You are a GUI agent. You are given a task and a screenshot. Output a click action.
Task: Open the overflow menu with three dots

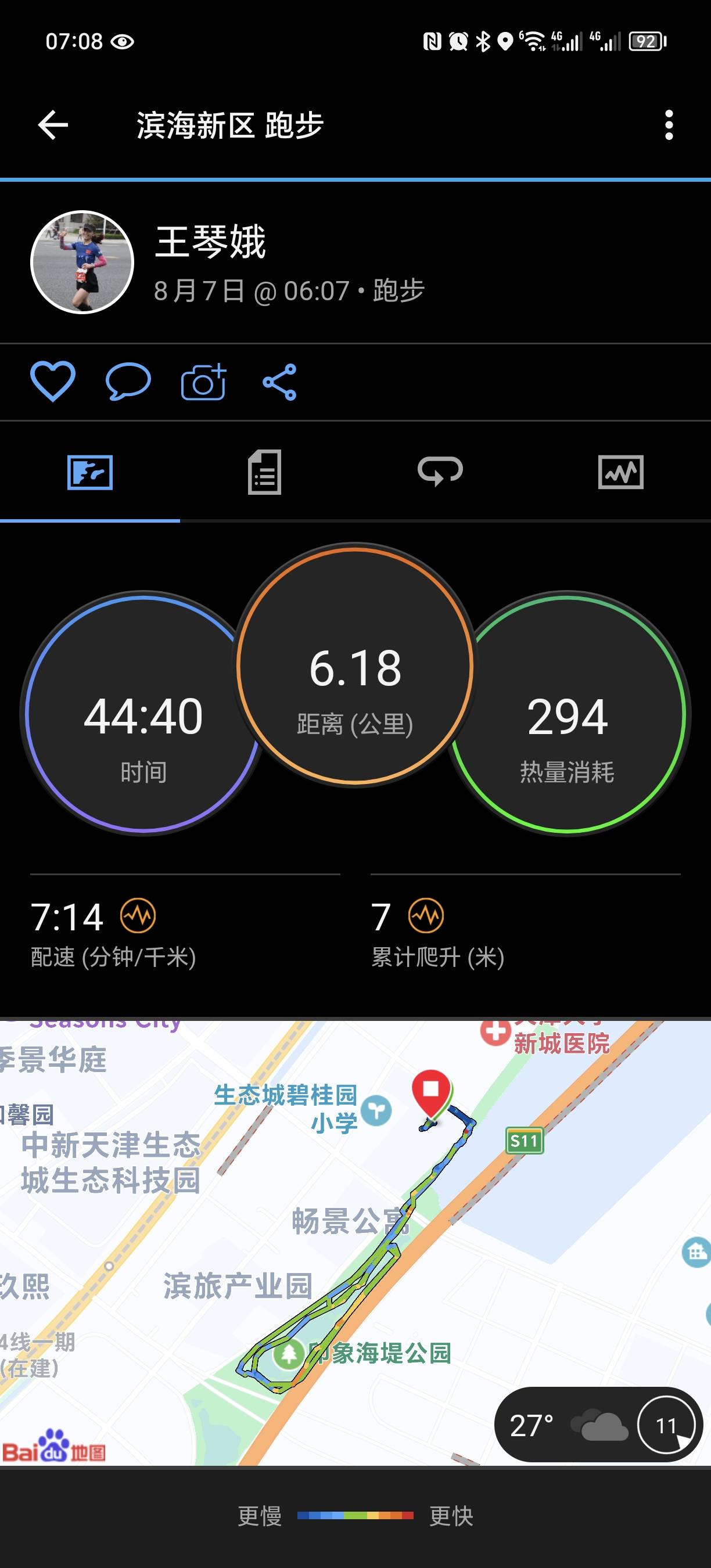point(670,125)
